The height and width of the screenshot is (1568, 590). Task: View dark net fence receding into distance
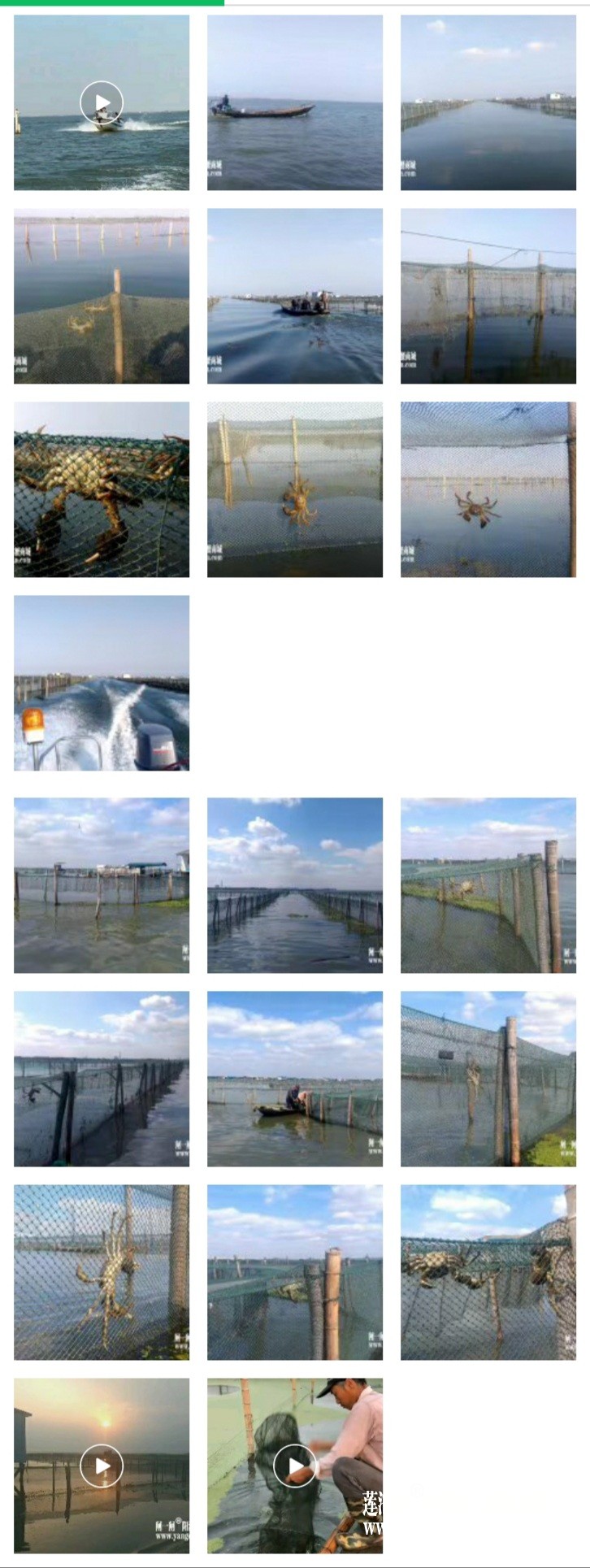[x=102, y=1079]
